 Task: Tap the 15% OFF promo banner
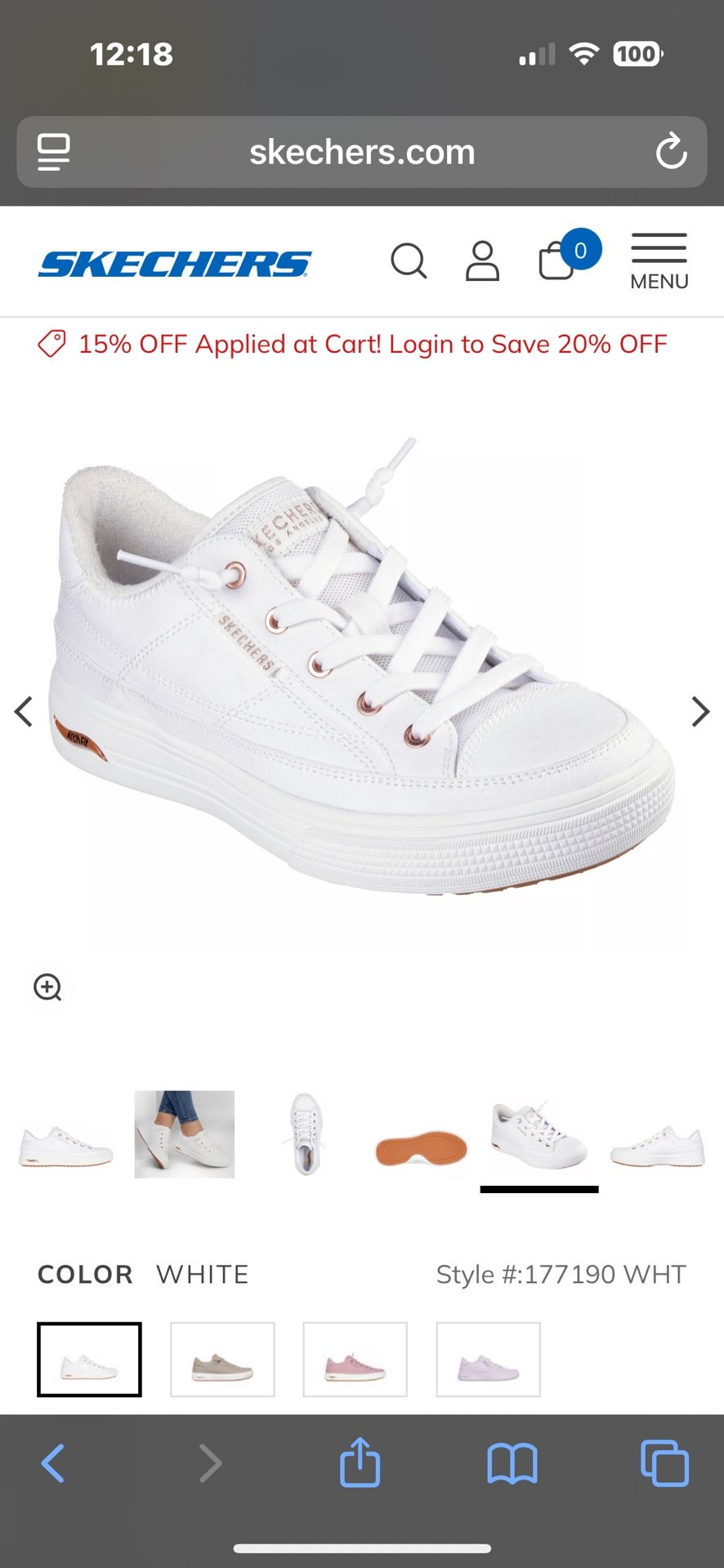(352, 344)
